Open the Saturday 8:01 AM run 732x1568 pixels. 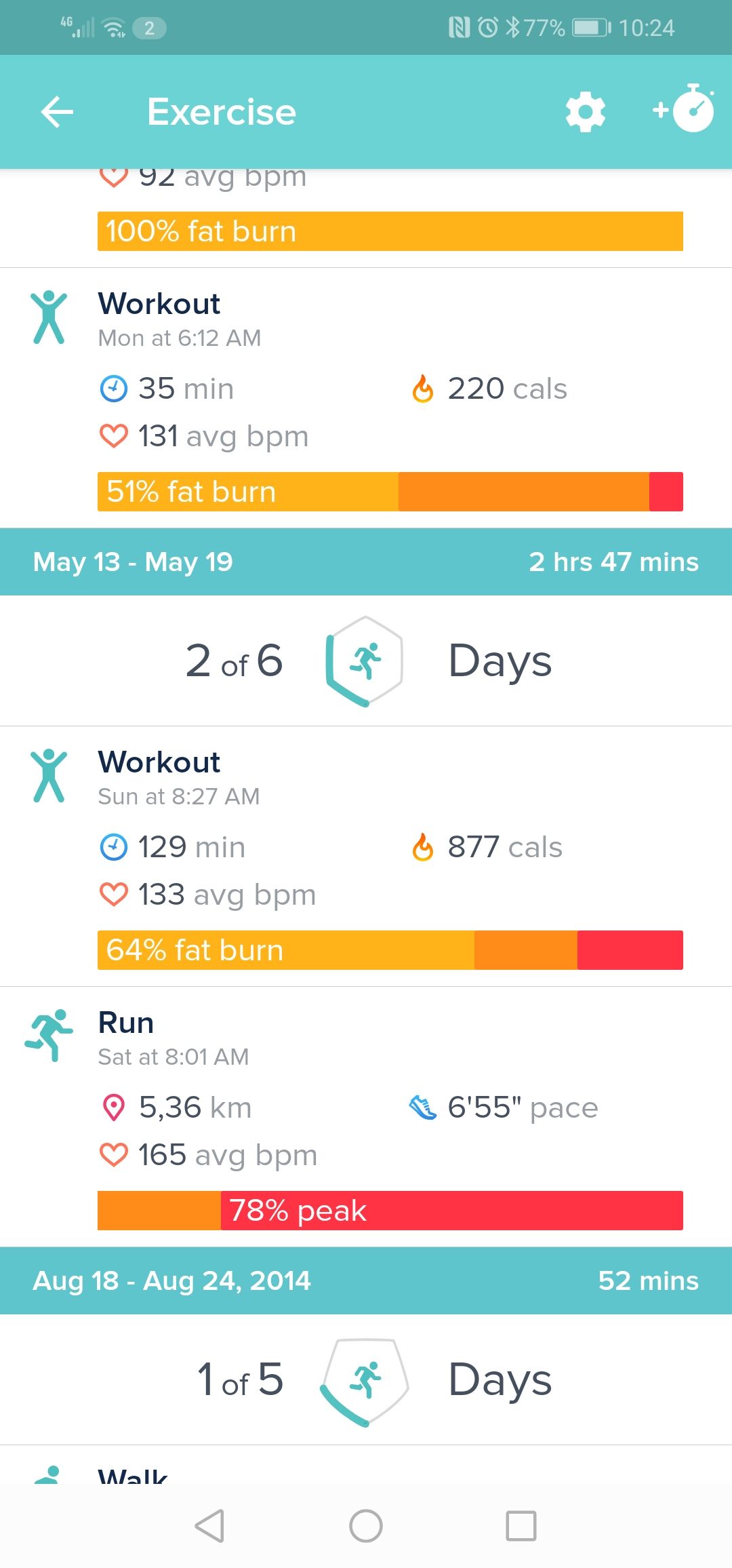click(366, 1116)
